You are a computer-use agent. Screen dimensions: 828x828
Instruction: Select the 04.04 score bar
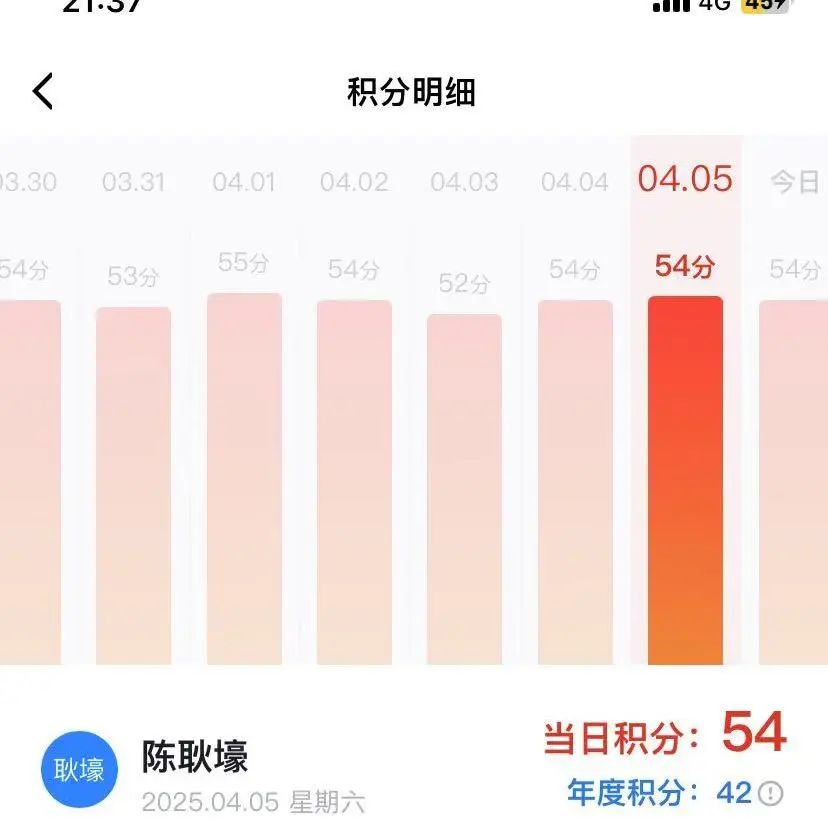tap(575, 481)
